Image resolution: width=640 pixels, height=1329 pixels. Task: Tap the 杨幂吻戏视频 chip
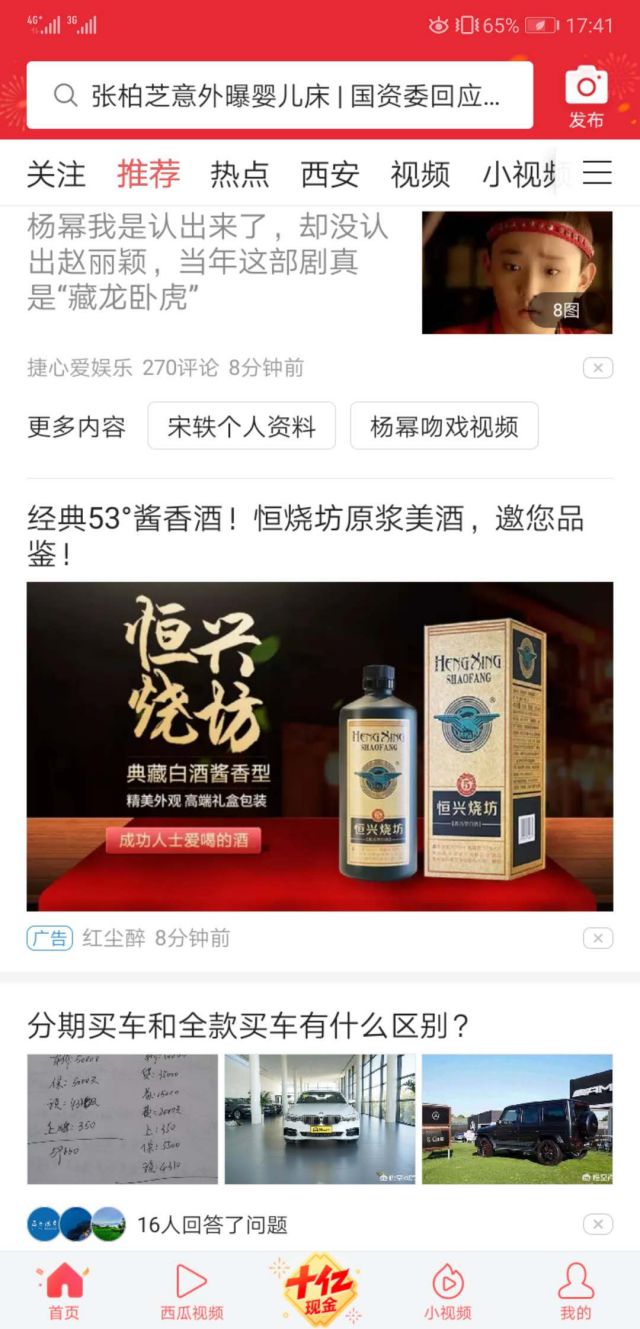coord(444,427)
